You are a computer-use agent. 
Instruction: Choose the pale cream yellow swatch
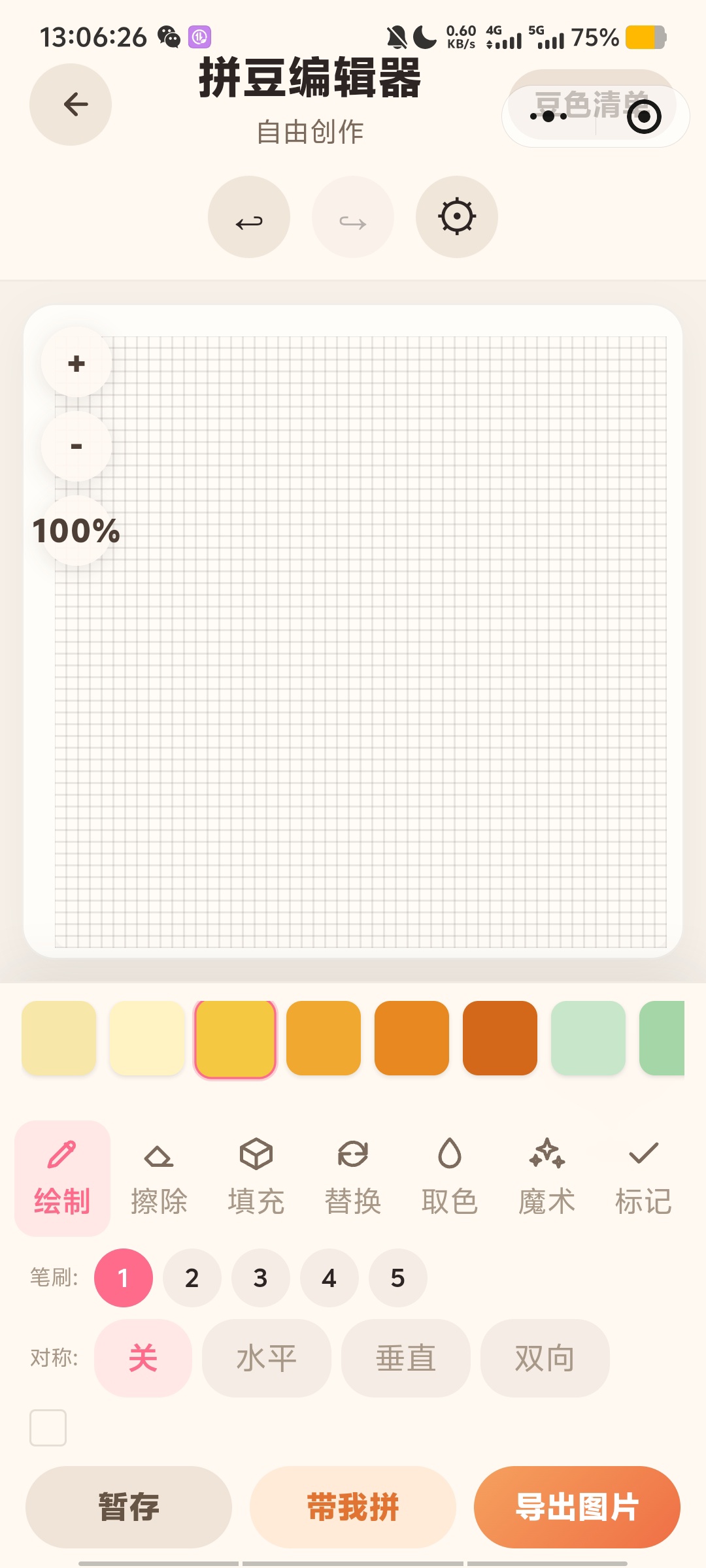click(147, 1038)
